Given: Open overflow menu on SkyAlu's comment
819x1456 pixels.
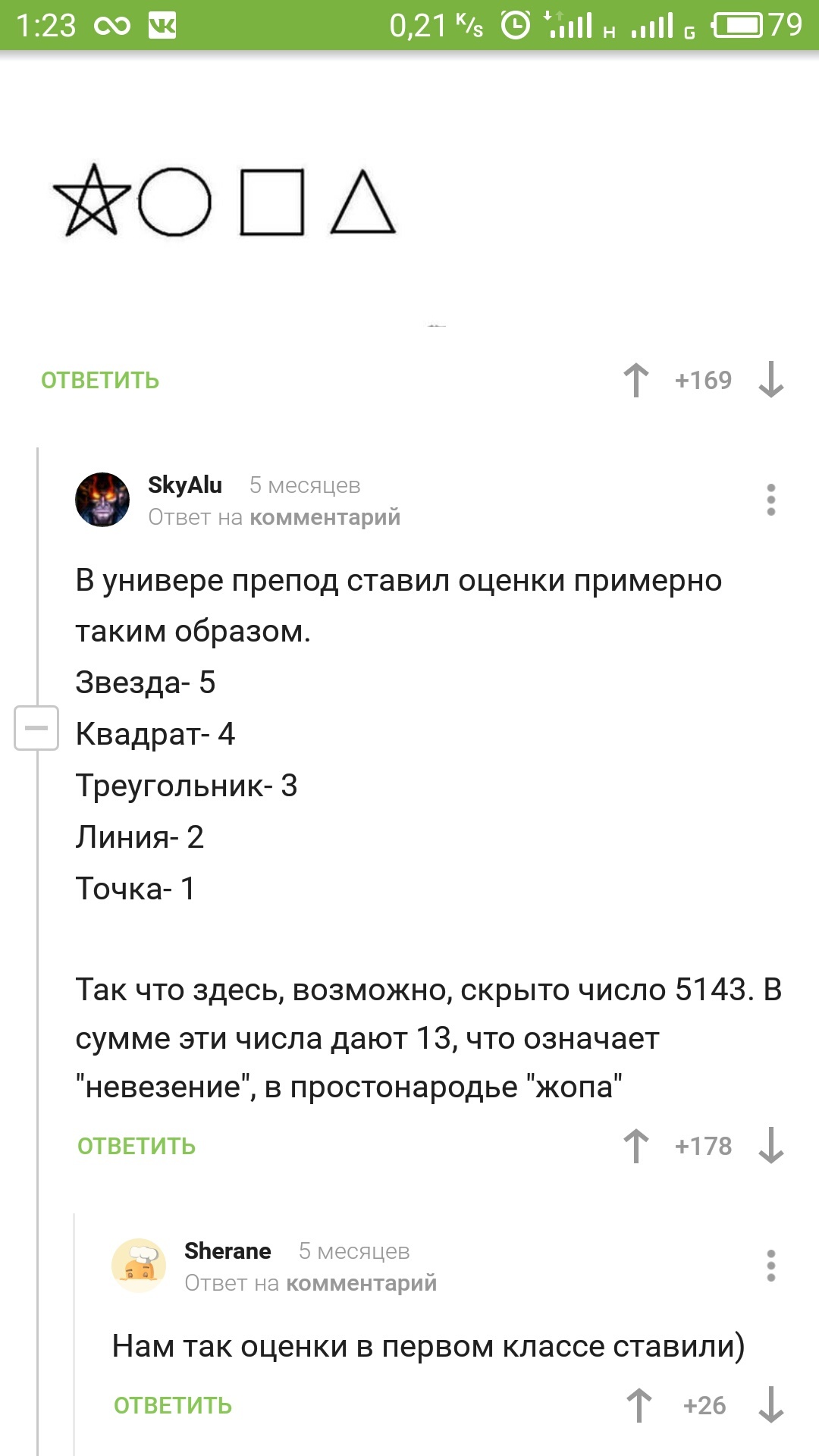Looking at the screenshot, I should (770, 500).
